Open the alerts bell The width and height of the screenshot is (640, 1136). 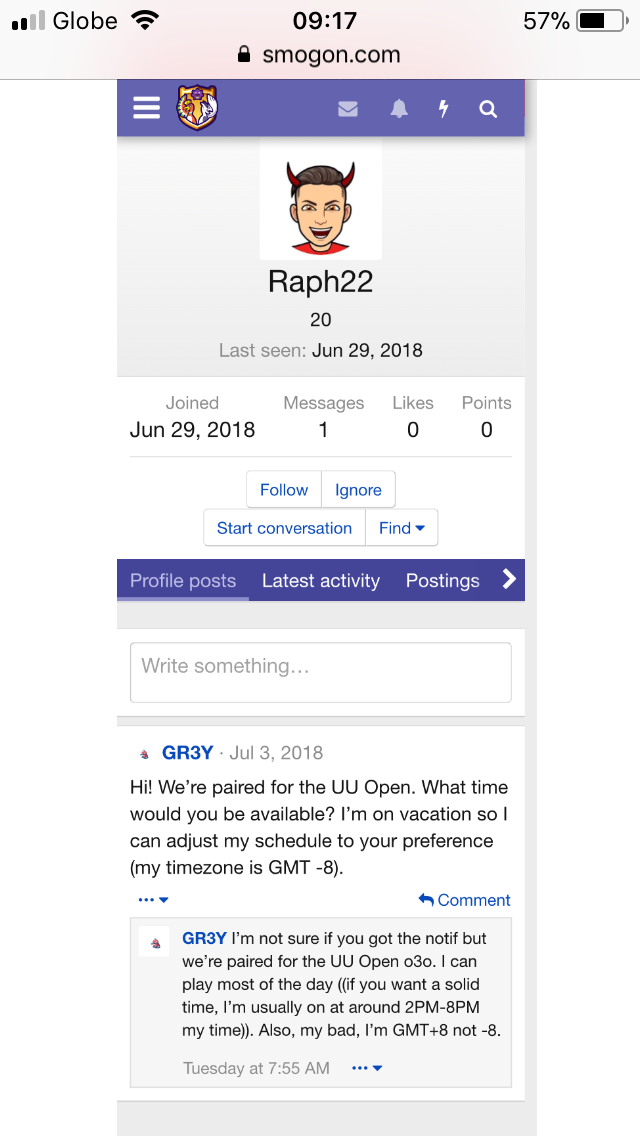[x=399, y=109]
